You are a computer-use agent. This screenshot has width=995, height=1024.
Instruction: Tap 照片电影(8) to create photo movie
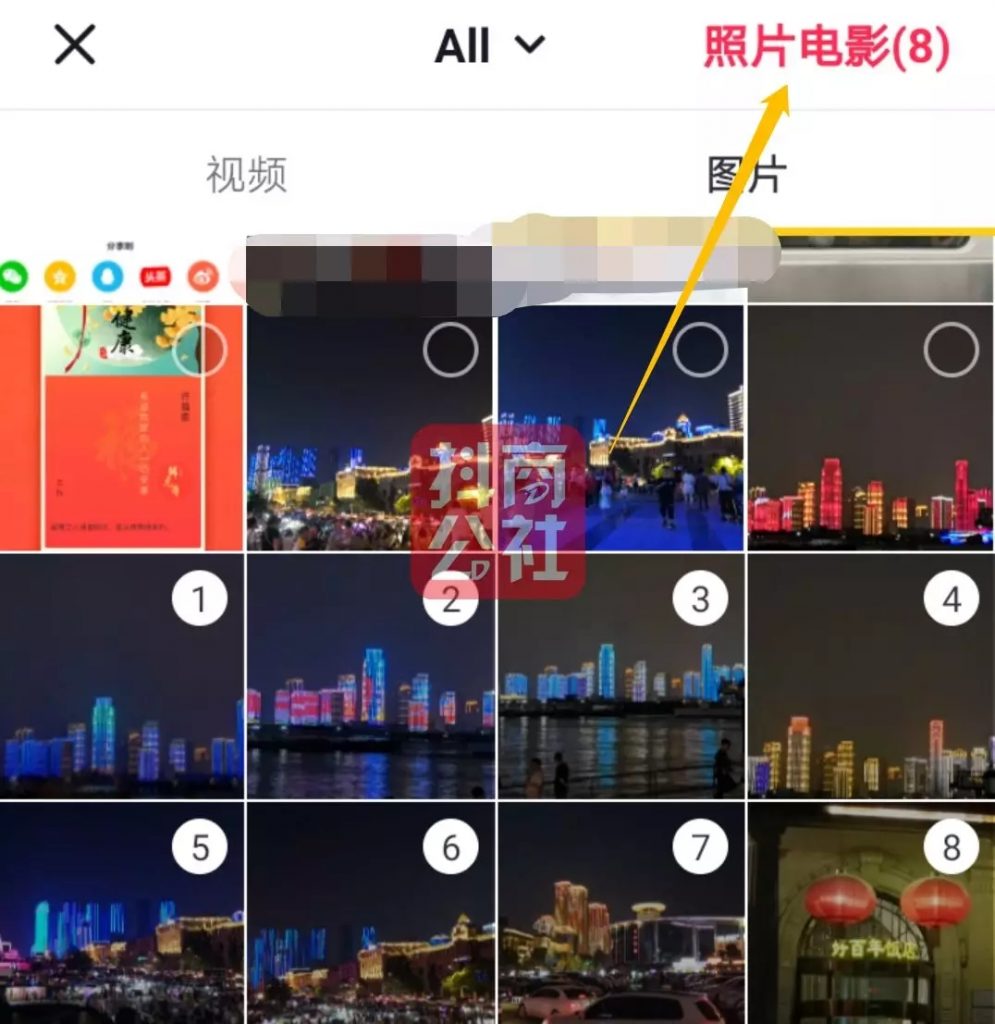pos(826,46)
